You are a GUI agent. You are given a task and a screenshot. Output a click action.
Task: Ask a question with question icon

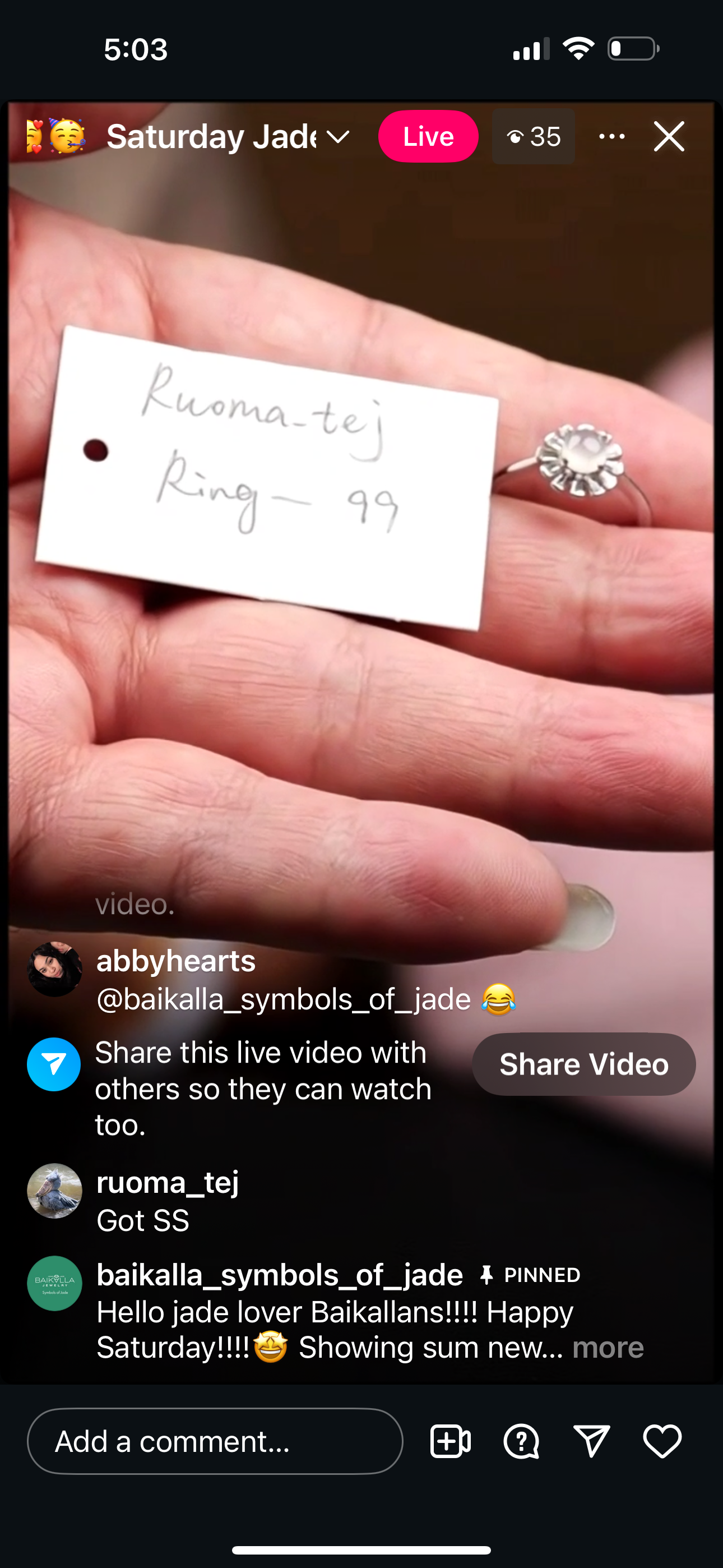522,1441
